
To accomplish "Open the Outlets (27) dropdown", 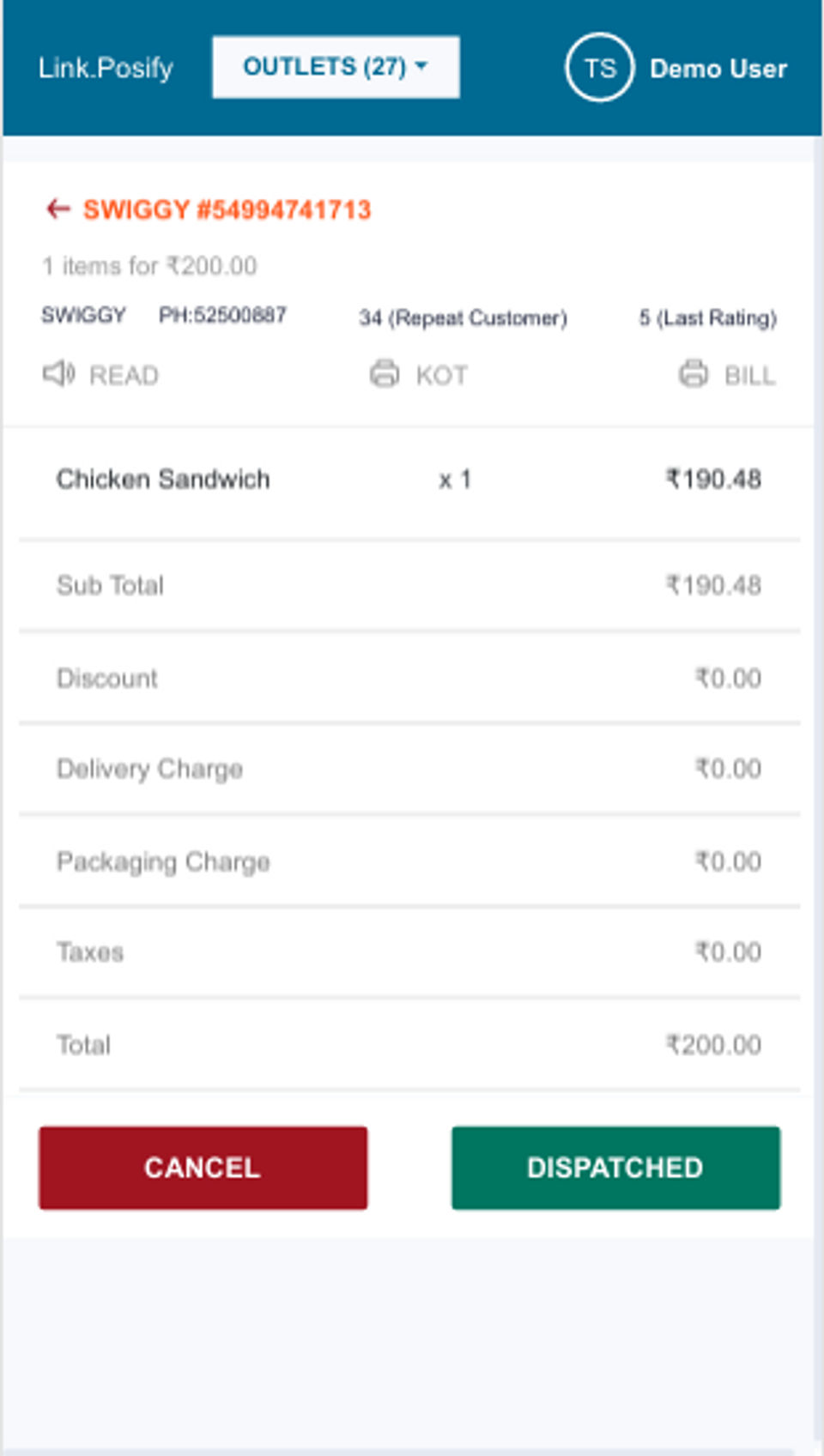I will pyautogui.click(x=336, y=67).
